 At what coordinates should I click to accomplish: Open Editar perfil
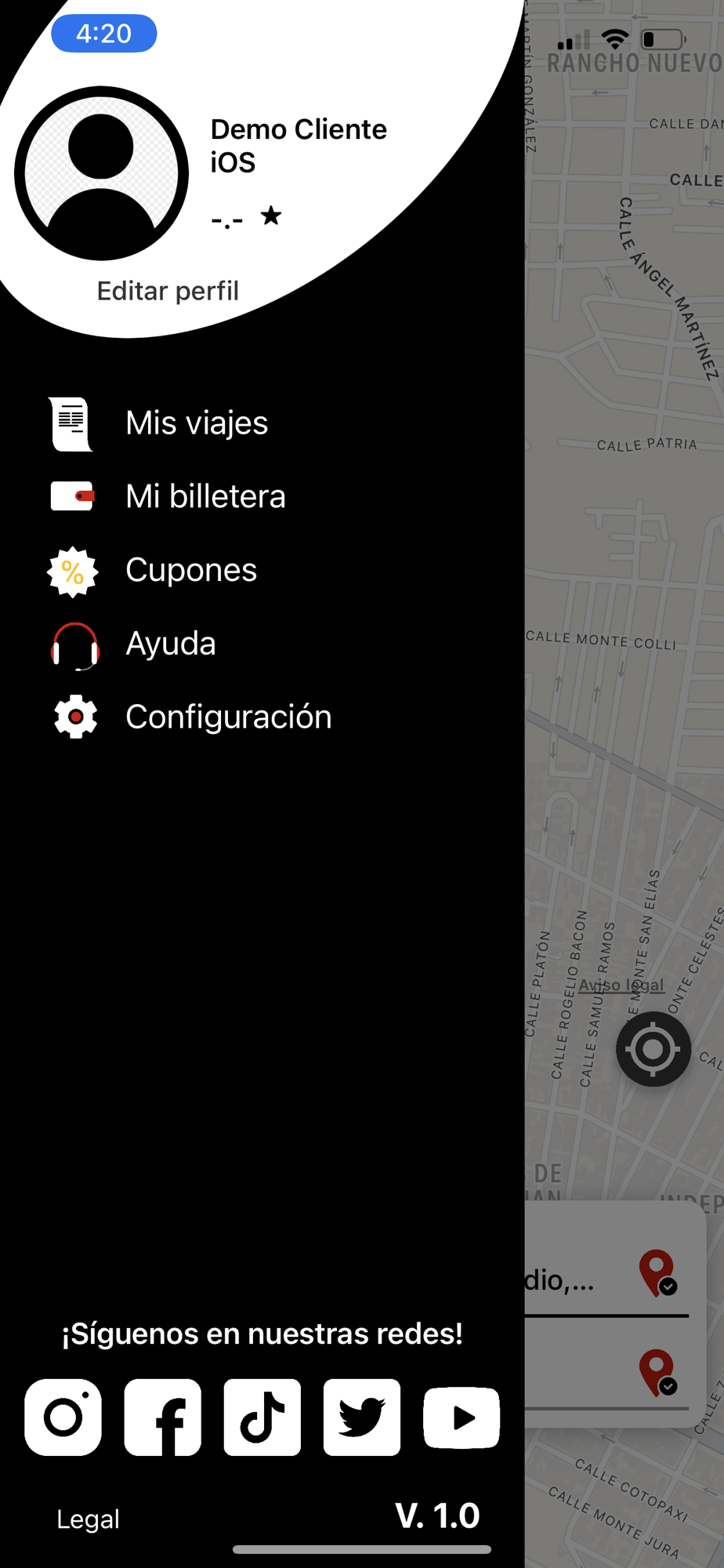168,291
